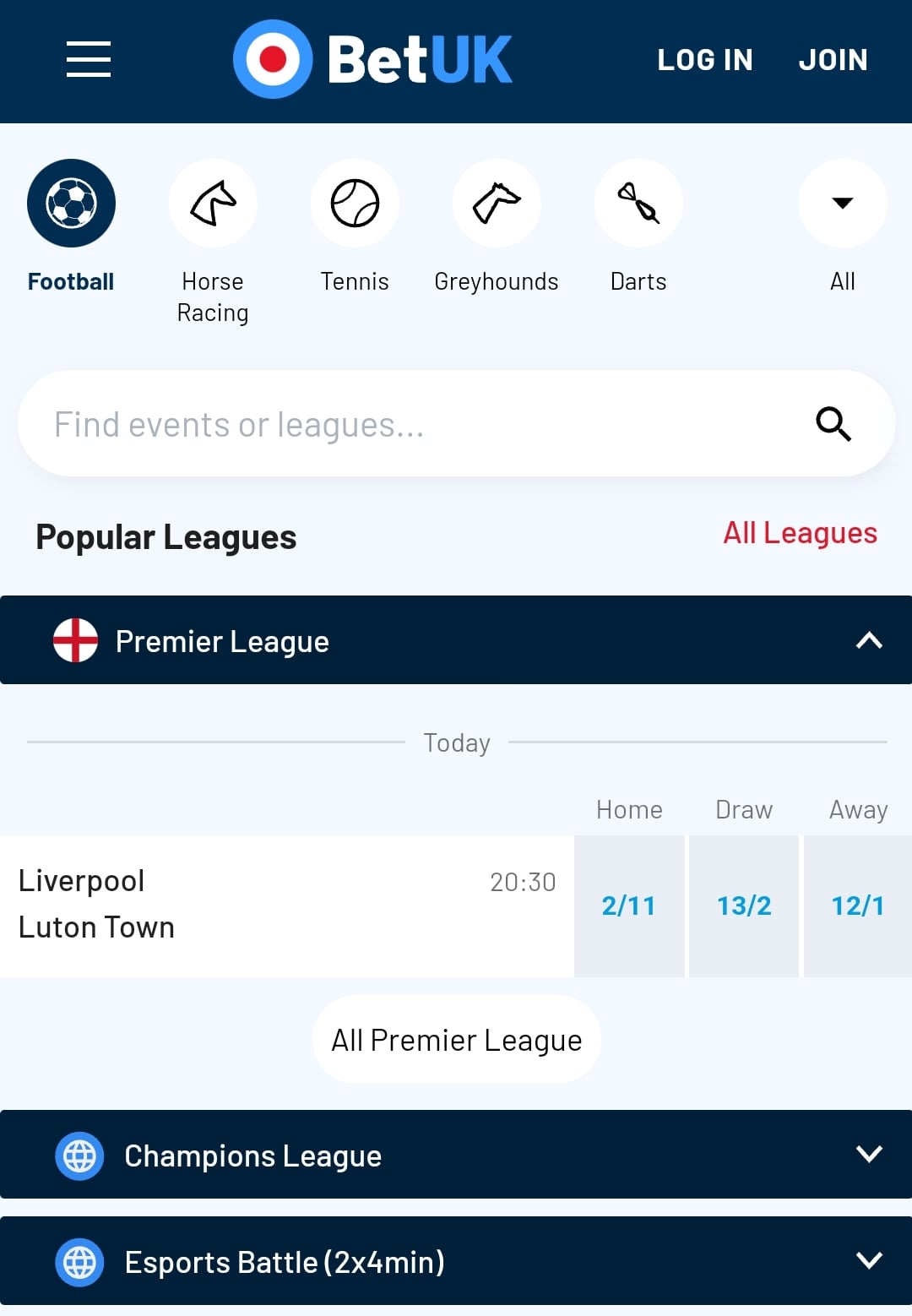Click the All Premier League button
Viewport: 912px width, 1316px height.
(x=456, y=1040)
